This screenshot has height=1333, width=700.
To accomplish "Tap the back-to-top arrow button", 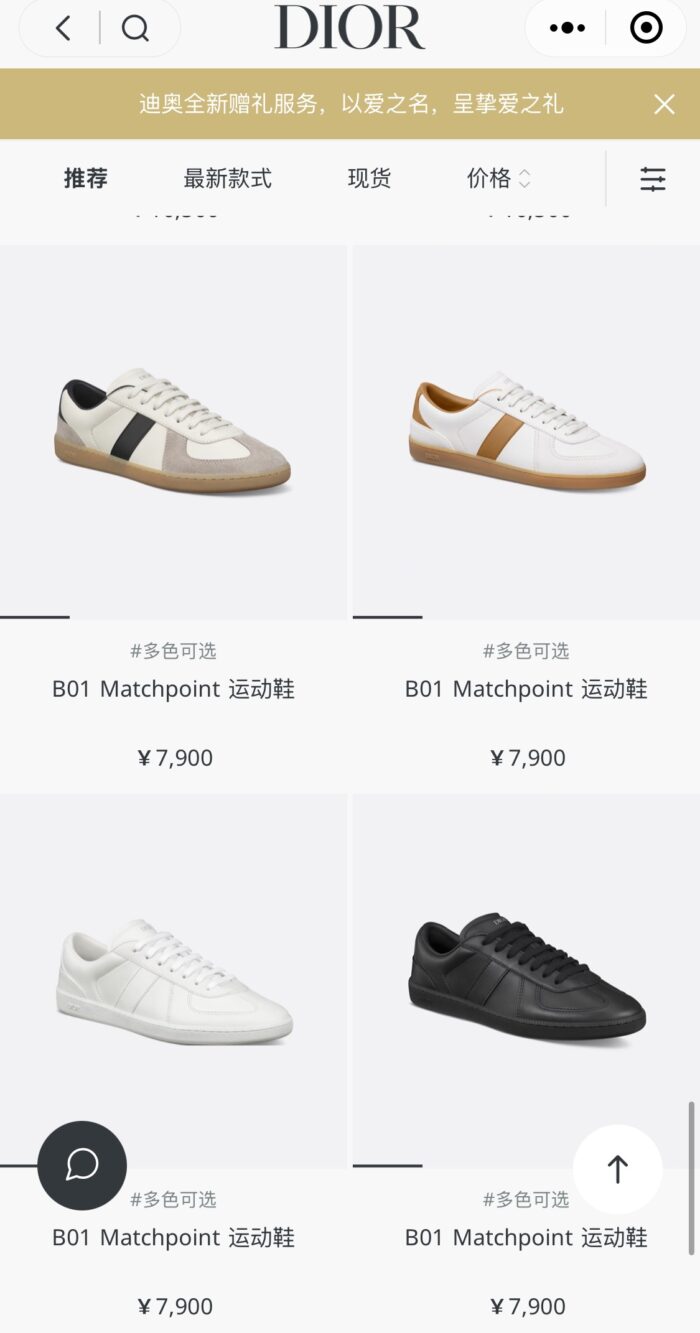I will coord(618,1169).
